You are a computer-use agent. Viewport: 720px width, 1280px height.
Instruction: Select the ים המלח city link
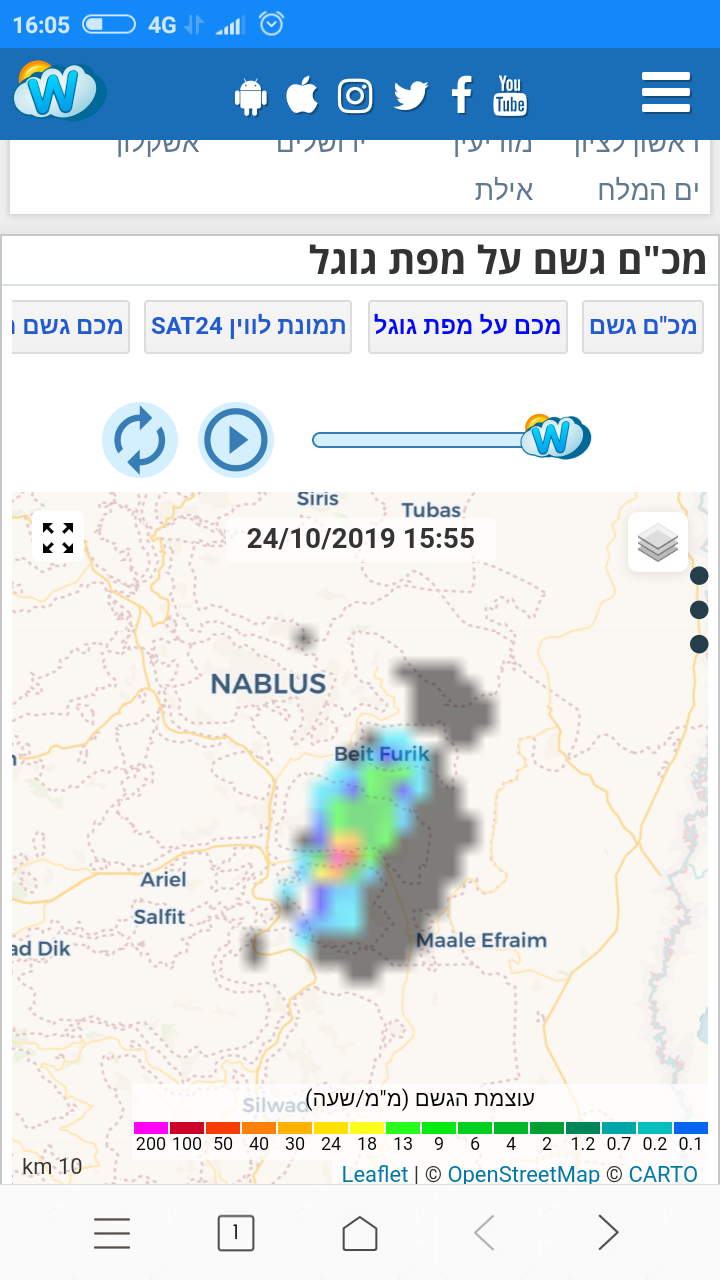(648, 190)
